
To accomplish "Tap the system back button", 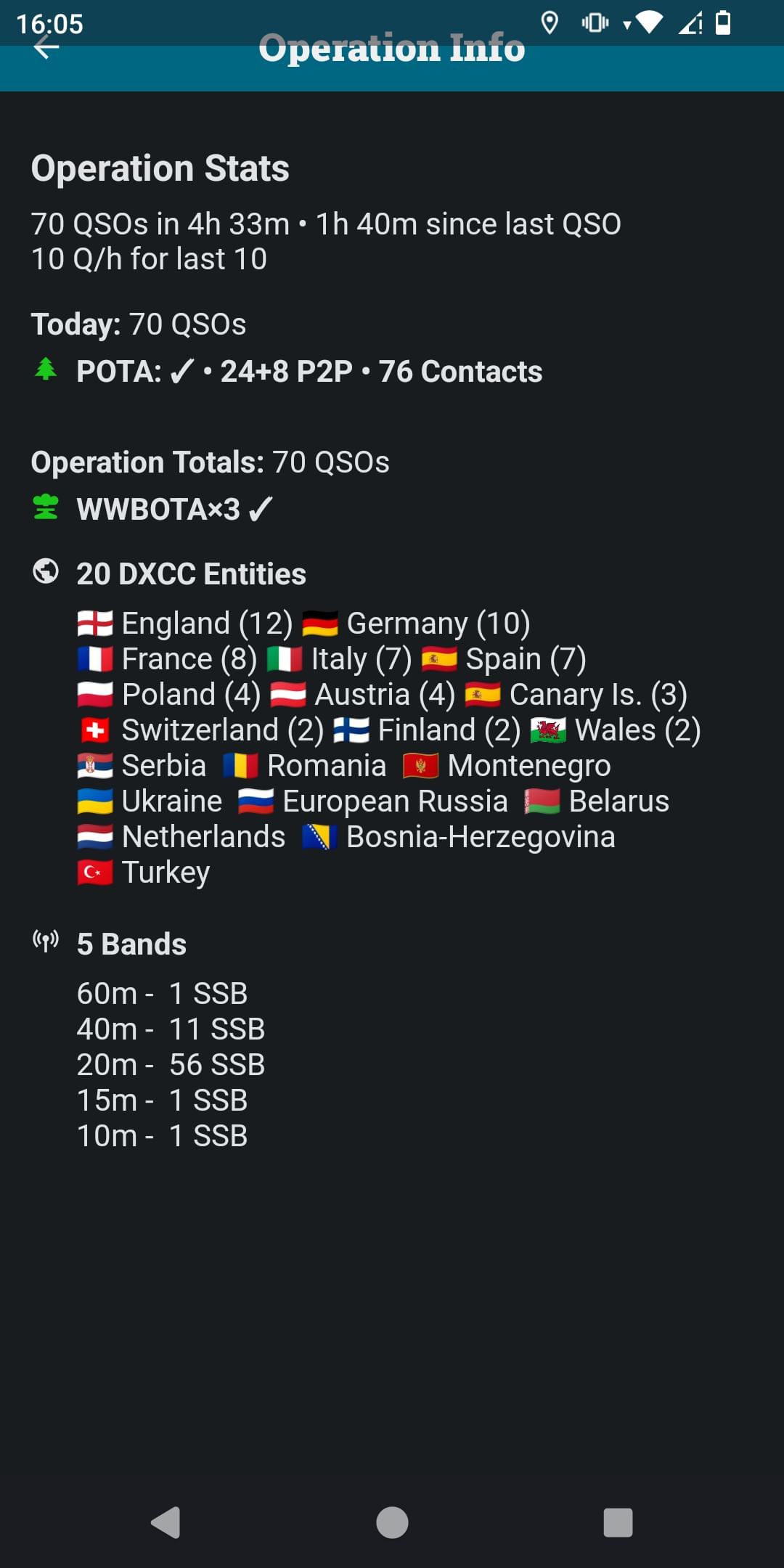I will [x=166, y=1522].
